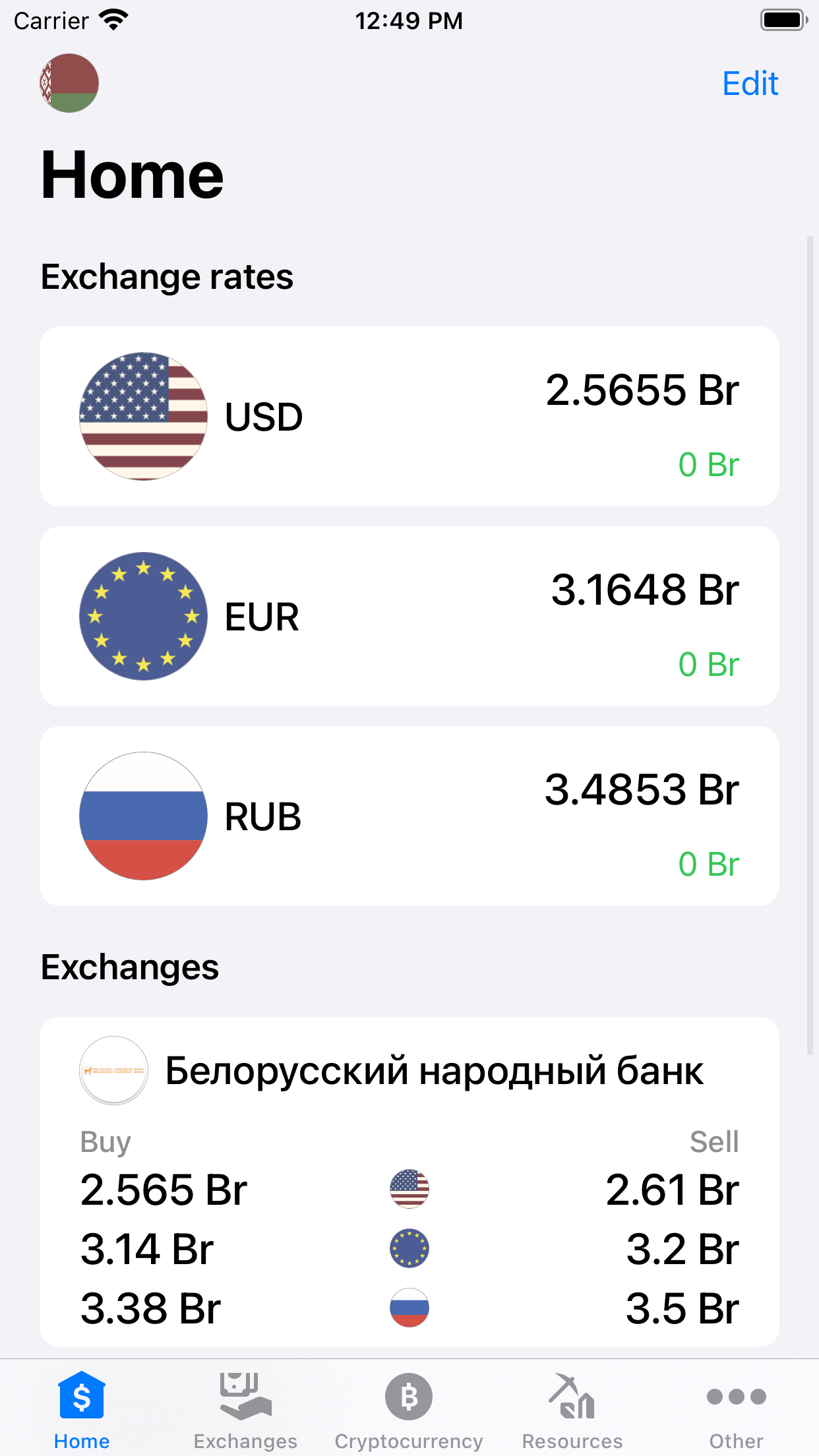Image resolution: width=819 pixels, height=1456 pixels.
Task: Tap the Belarus flag profile icon
Action: point(69,83)
